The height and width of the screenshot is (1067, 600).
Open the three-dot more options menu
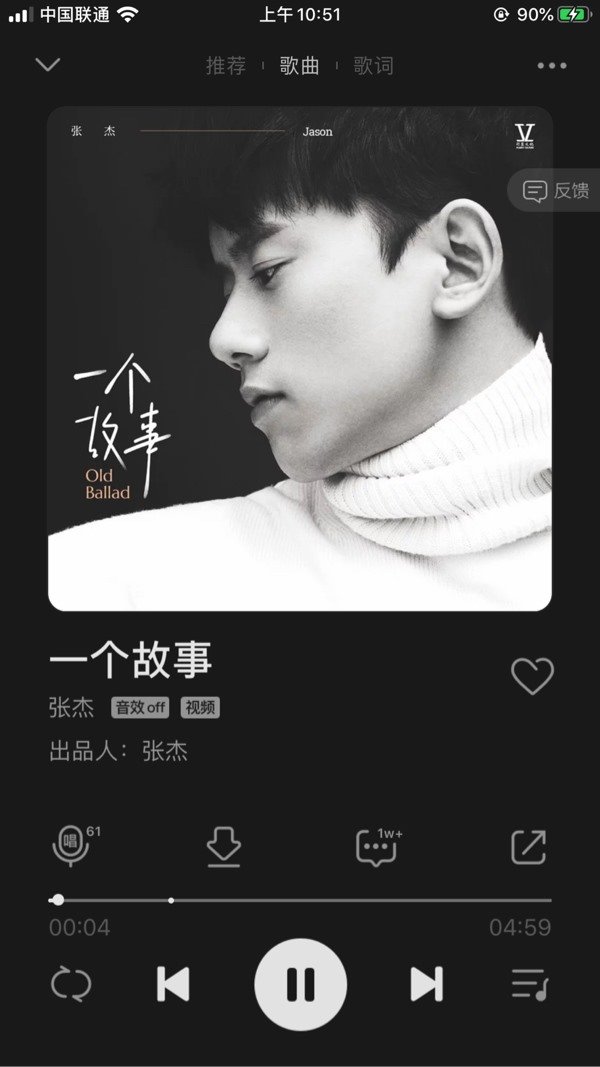(x=552, y=66)
